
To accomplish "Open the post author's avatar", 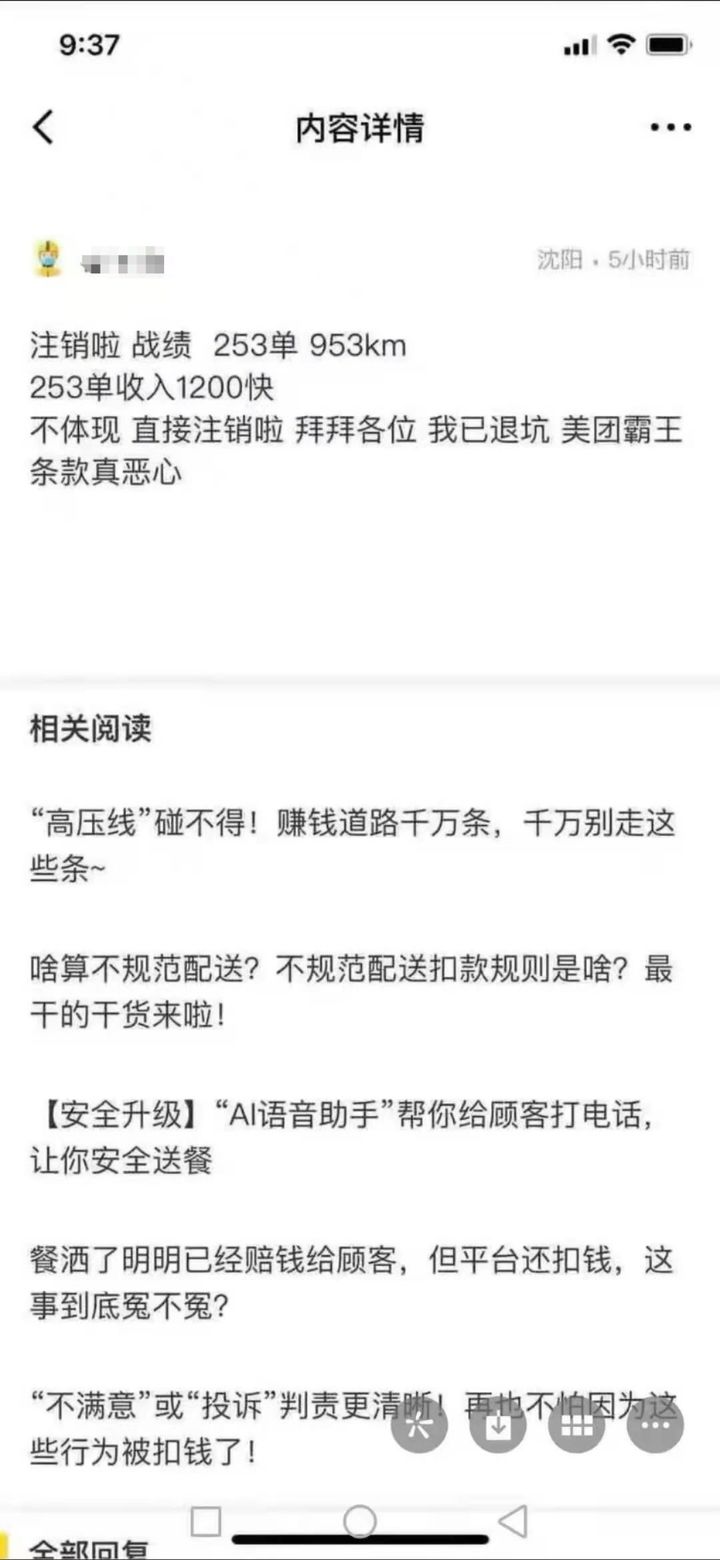I will click(x=48, y=260).
